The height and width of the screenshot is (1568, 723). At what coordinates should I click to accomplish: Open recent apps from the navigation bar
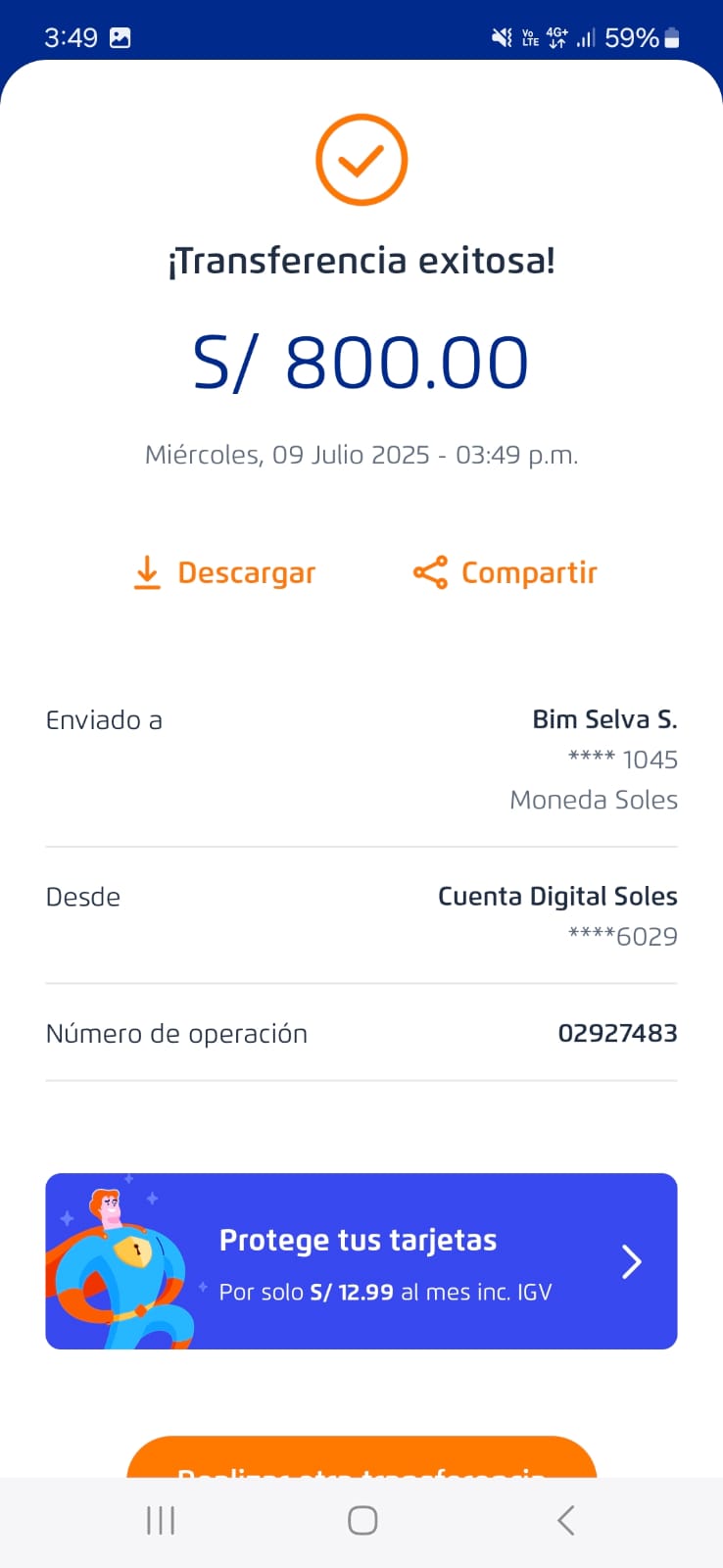click(161, 1521)
